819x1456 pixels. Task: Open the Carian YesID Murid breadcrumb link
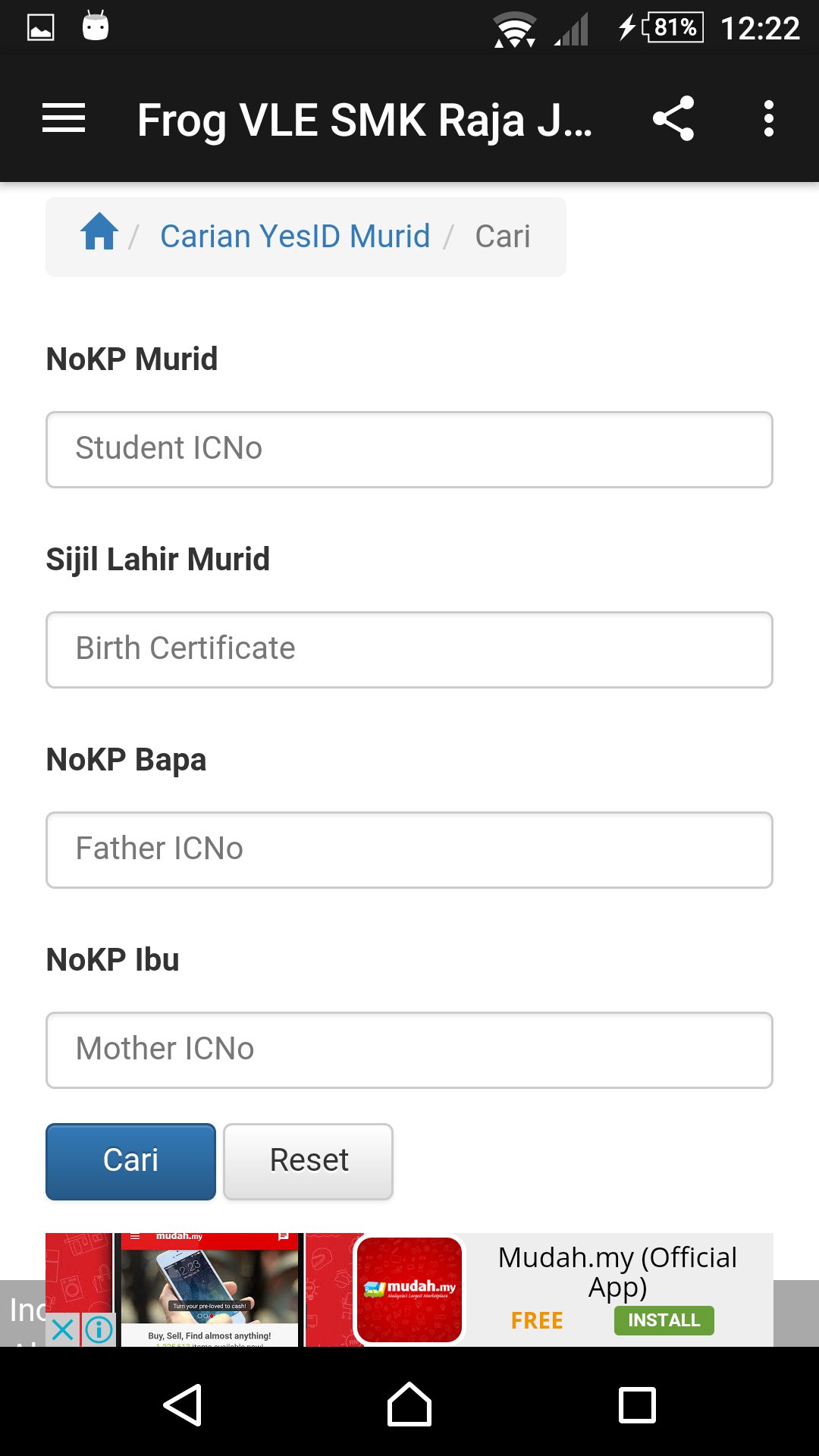pyautogui.click(x=294, y=235)
